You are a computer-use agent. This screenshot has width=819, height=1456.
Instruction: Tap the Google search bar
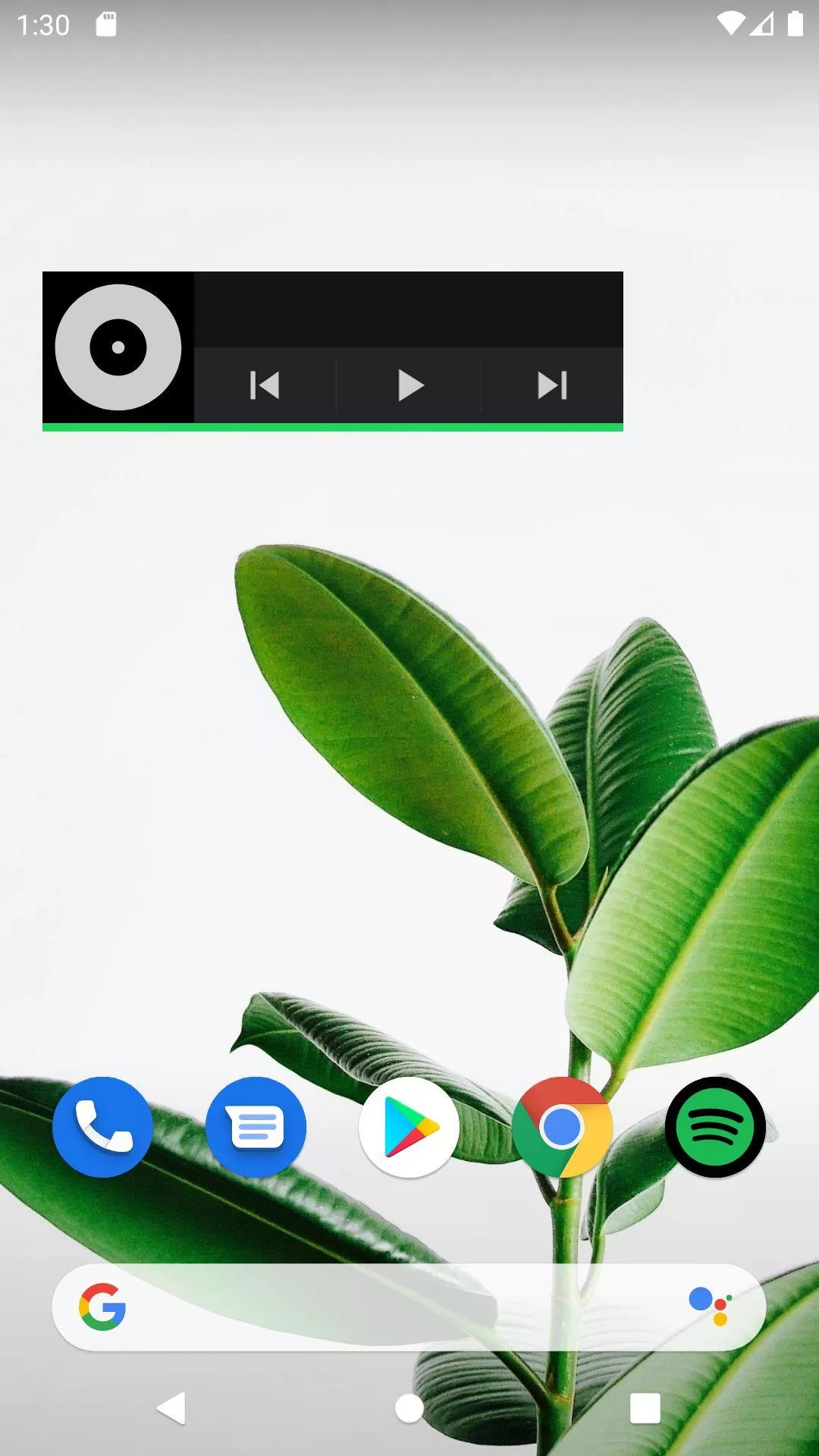[x=394, y=1307]
